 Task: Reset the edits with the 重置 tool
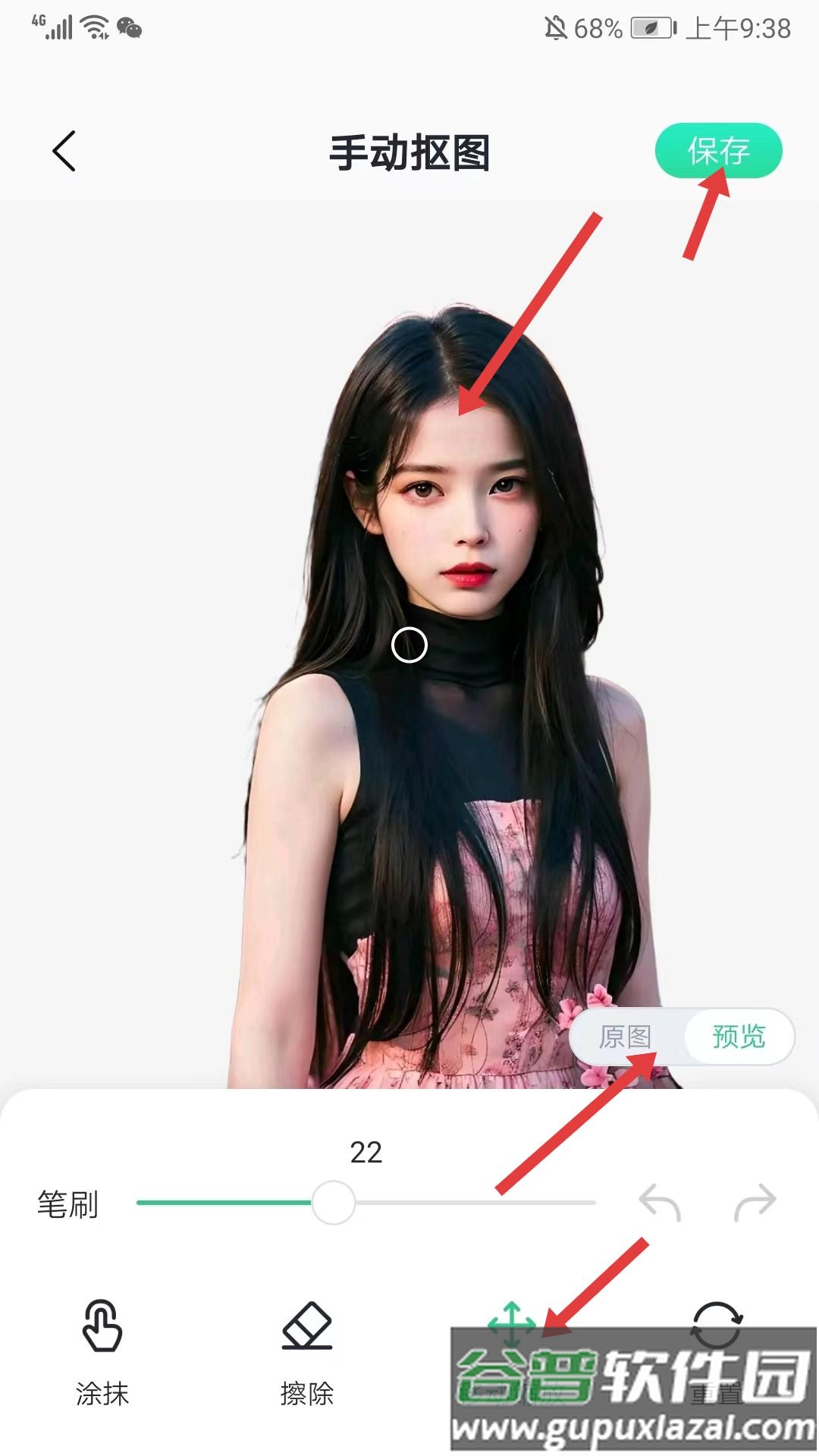(717, 1326)
